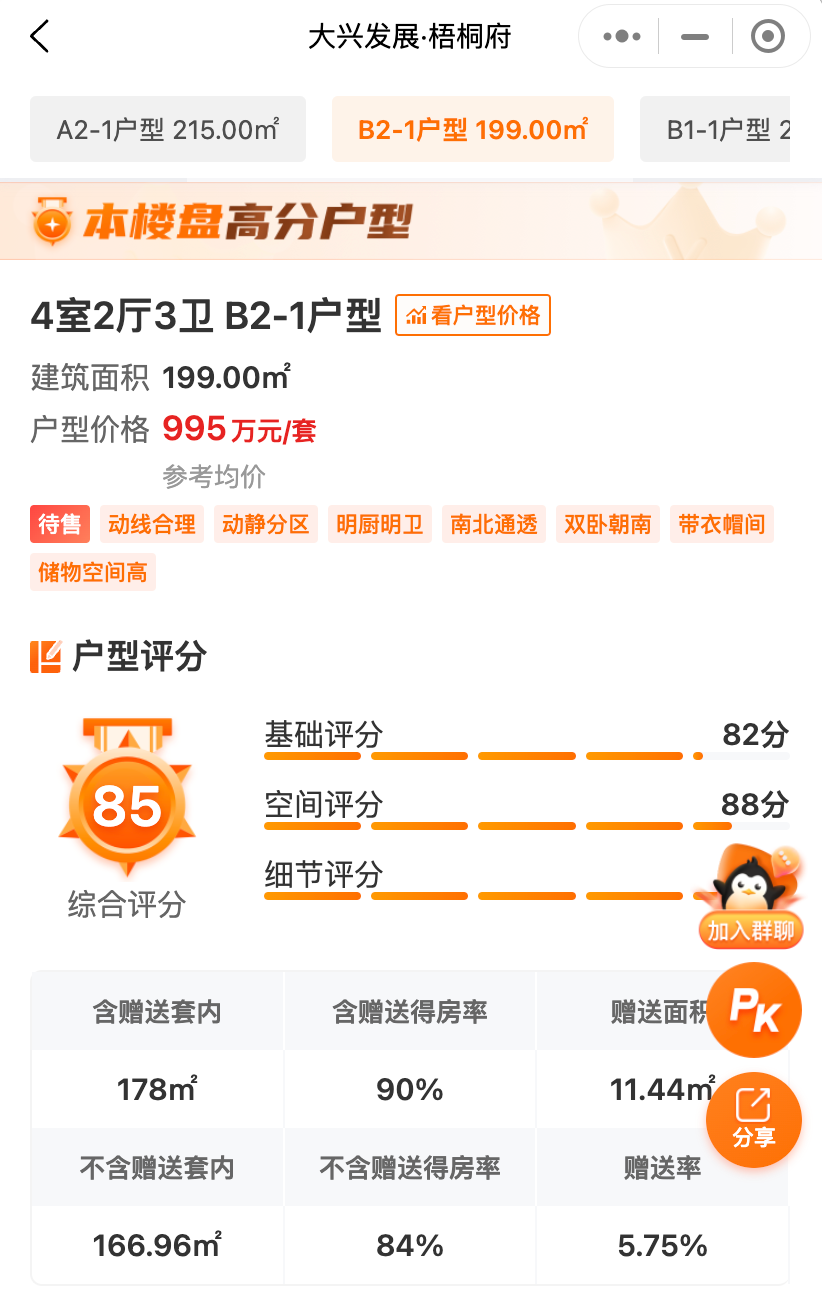Select the B2-1户型 199.00㎡ tab
The height and width of the screenshot is (1290, 822).
coord(473,129)
